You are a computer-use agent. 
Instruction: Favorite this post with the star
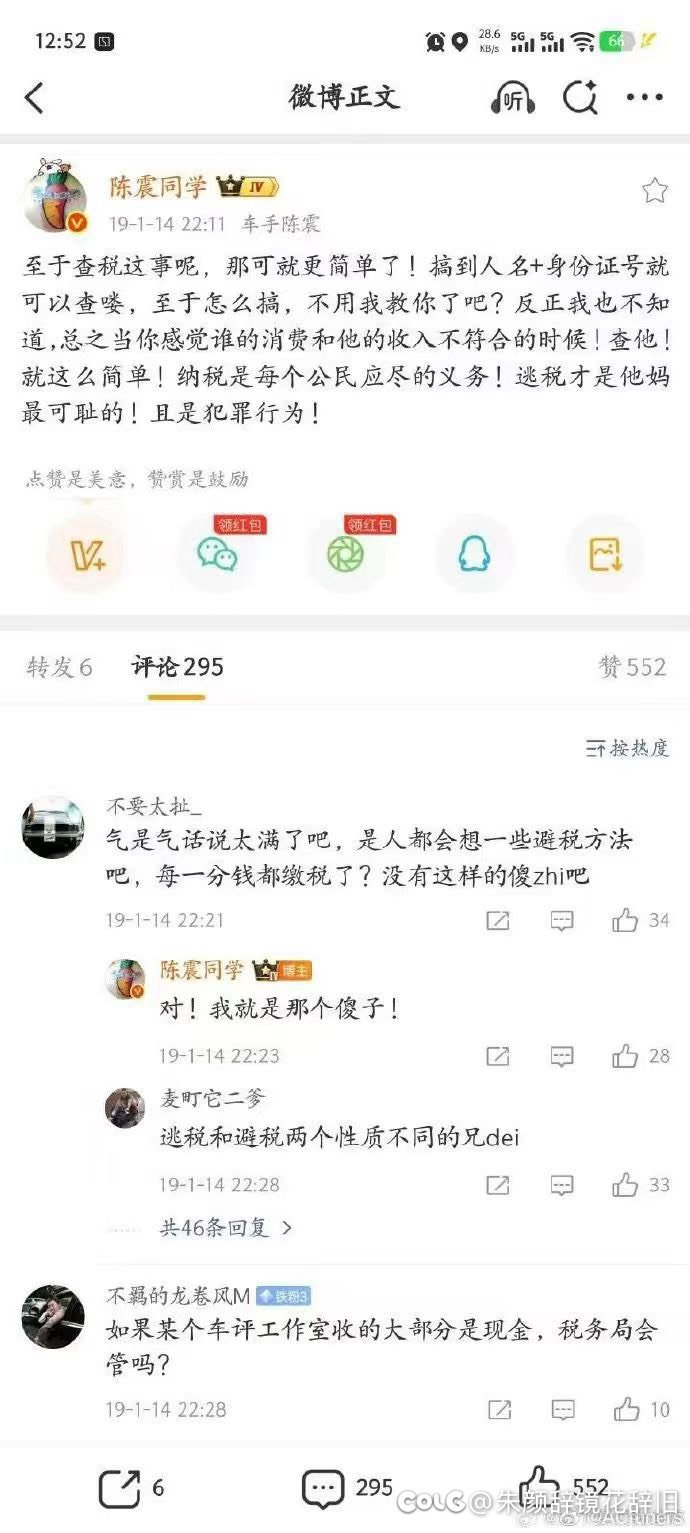(654, 191)
